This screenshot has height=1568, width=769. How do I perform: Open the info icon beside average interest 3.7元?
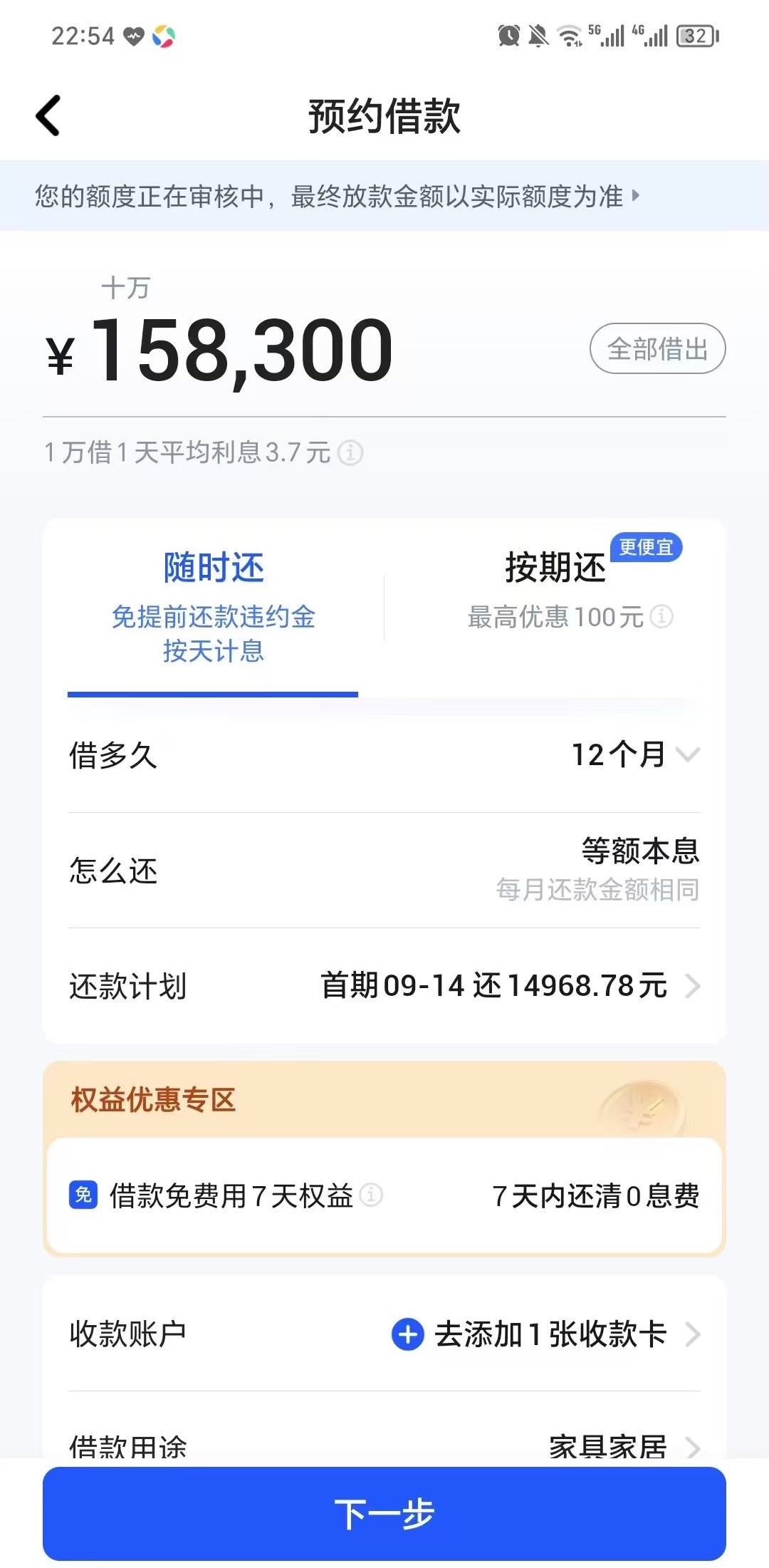[350, 452]
